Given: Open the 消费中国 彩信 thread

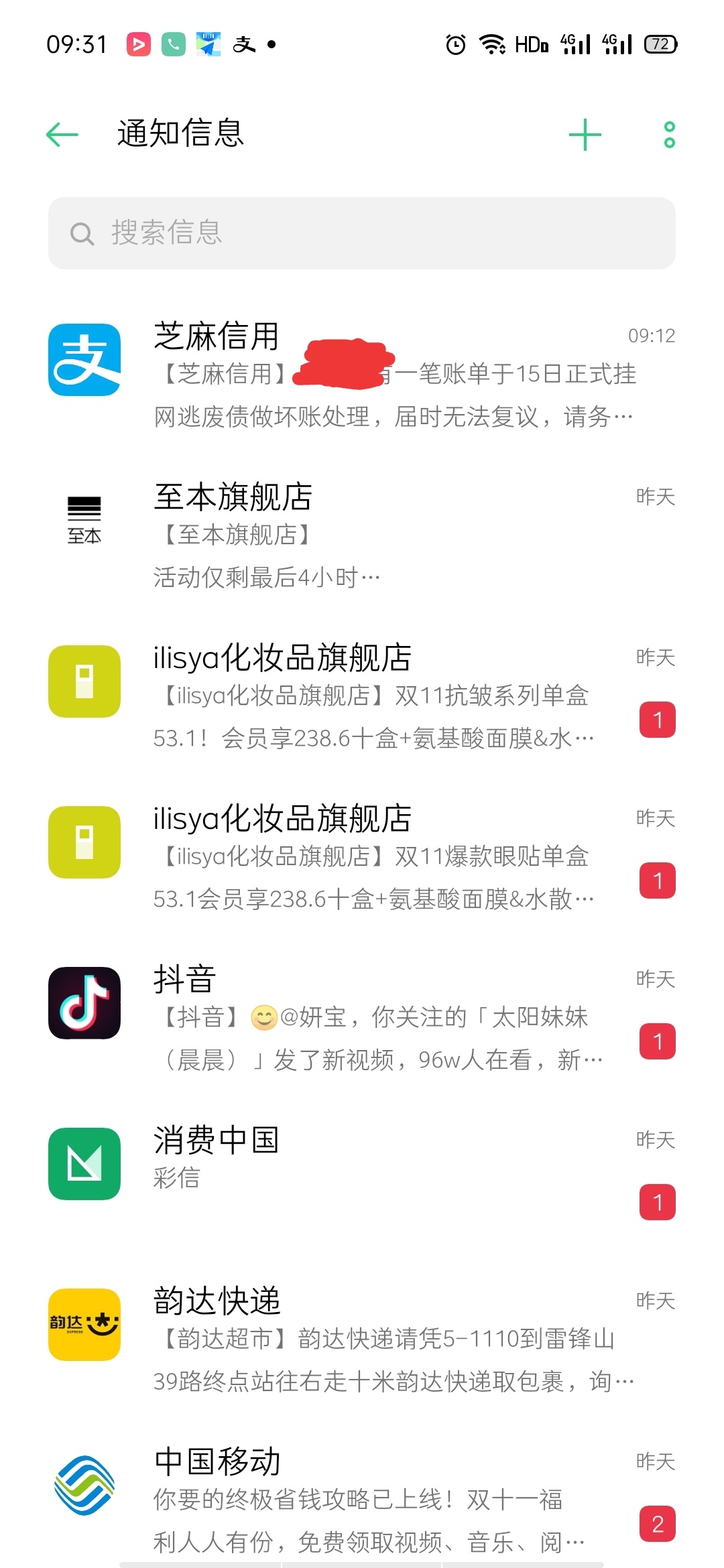Looking at the screenshot, I should coord(362,1178).
